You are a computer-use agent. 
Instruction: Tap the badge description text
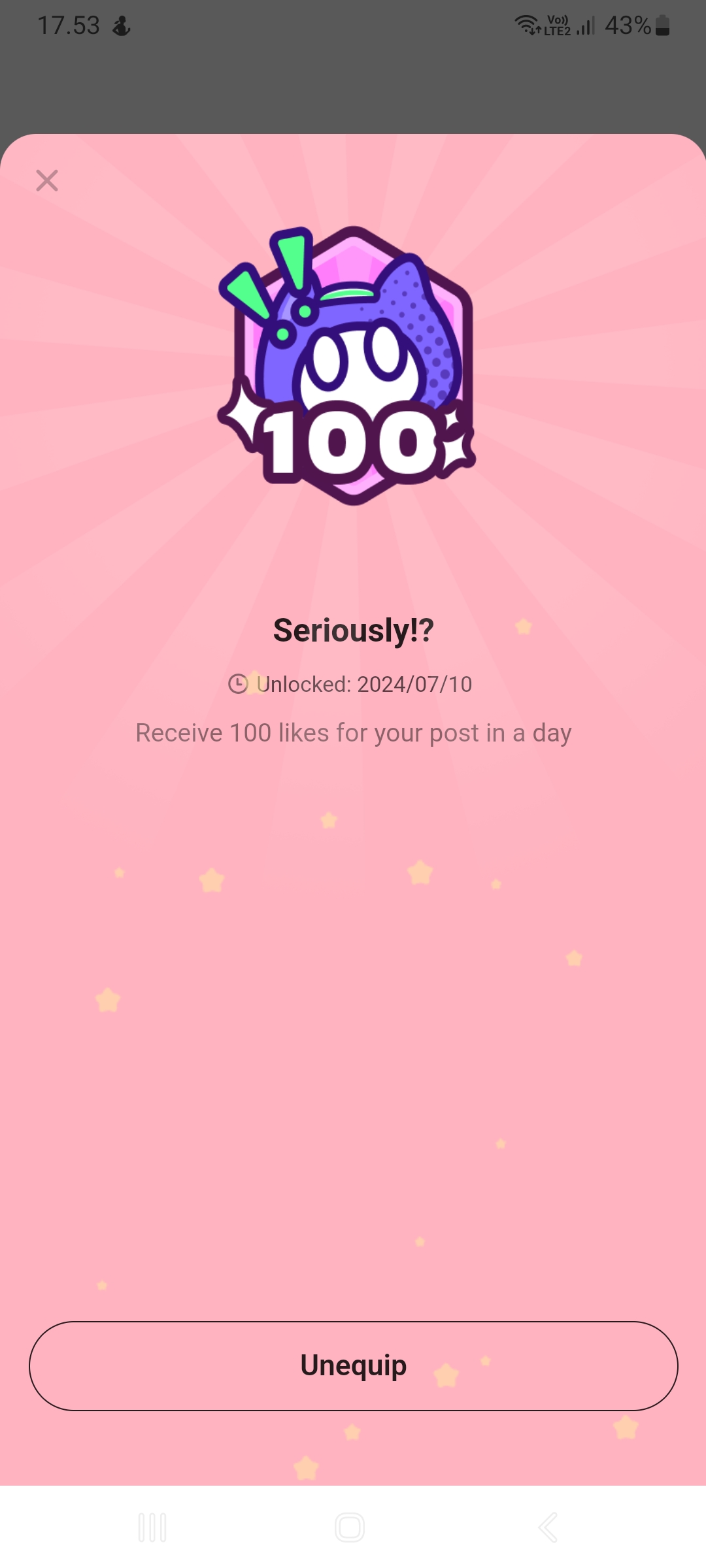coord(353,732)
